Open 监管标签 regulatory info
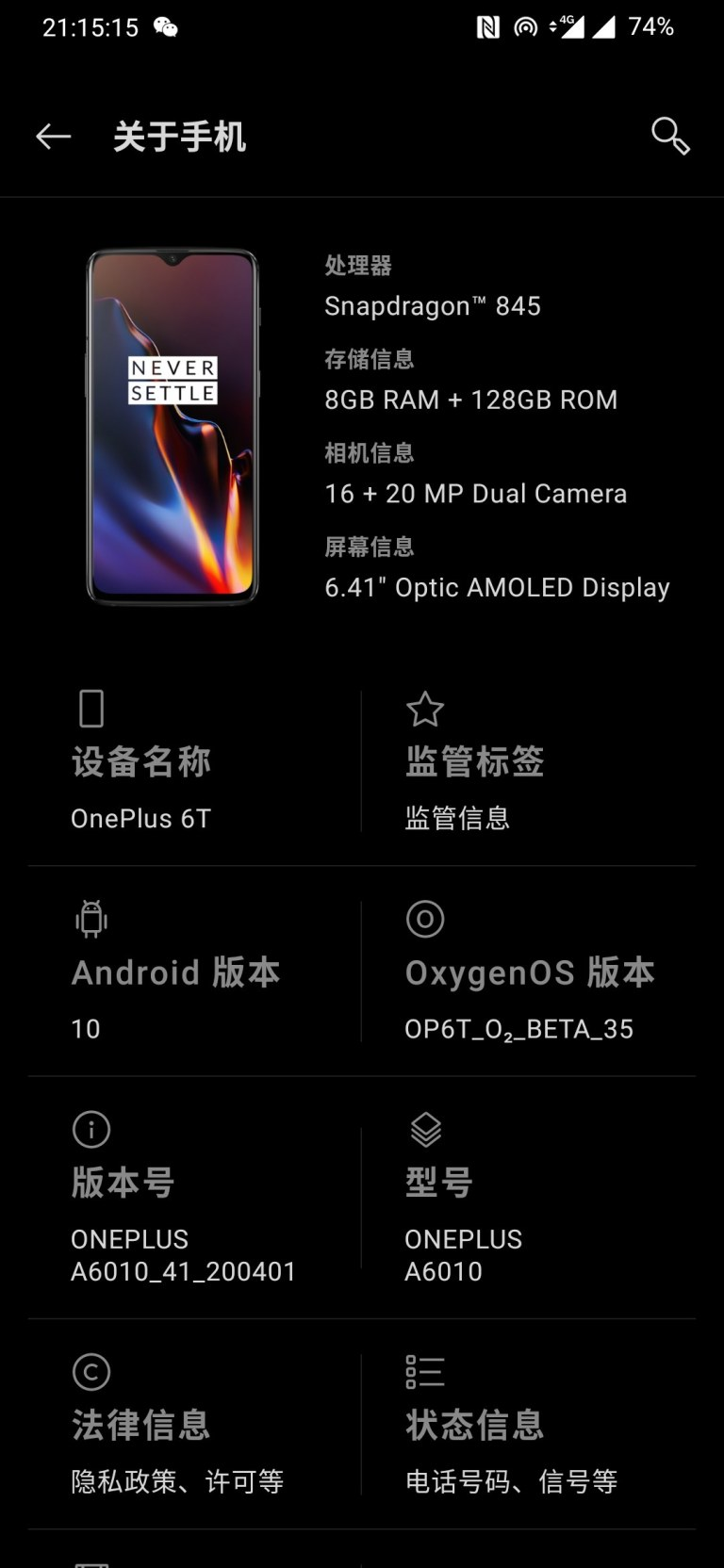Viewport: 724px width, 1568px height. pos(528,763)
